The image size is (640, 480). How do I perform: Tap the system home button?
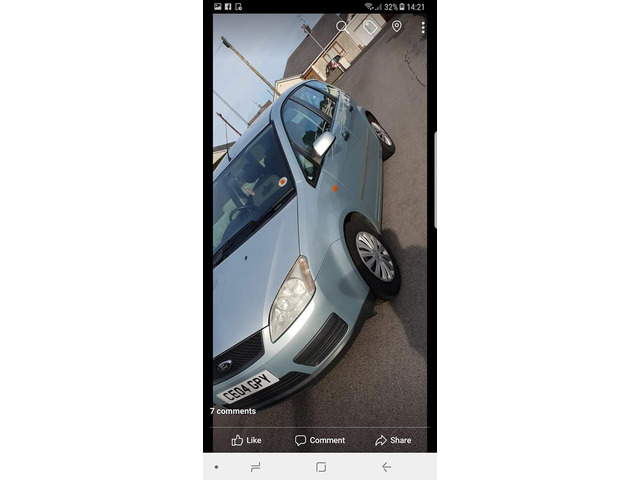321,467
